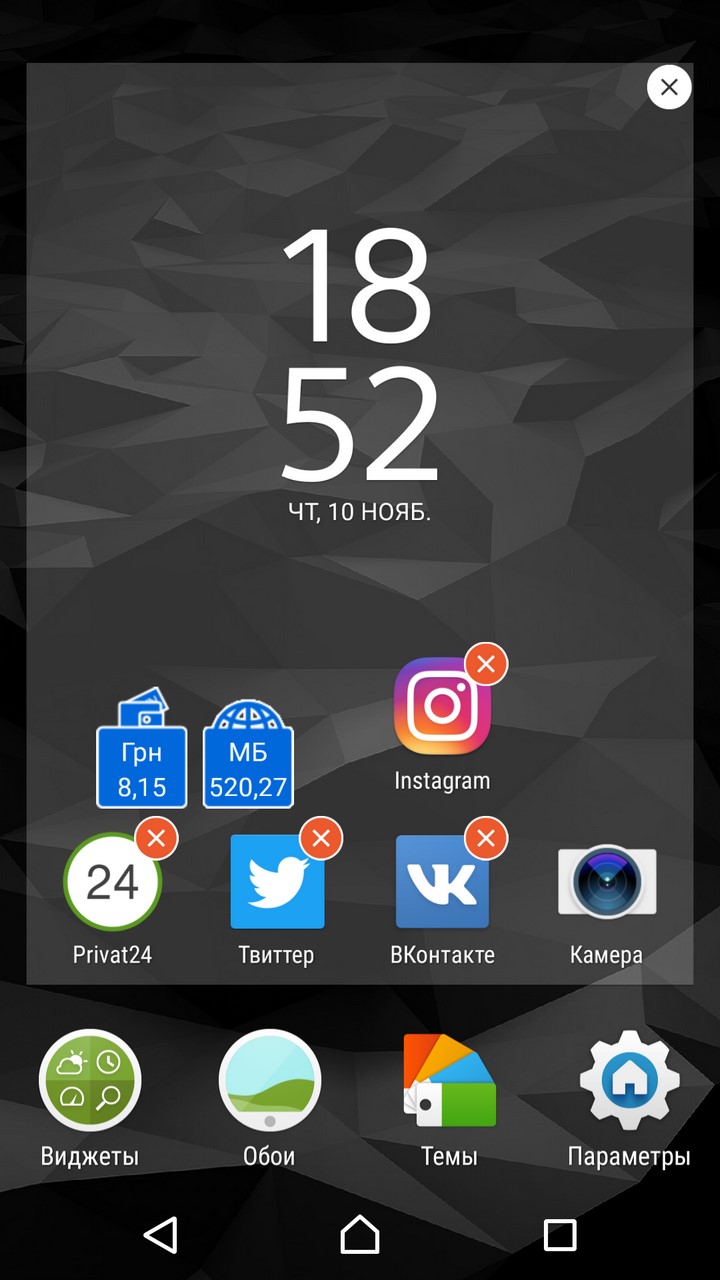Open Обои wallpaper picker

(x=270, y=1100)
